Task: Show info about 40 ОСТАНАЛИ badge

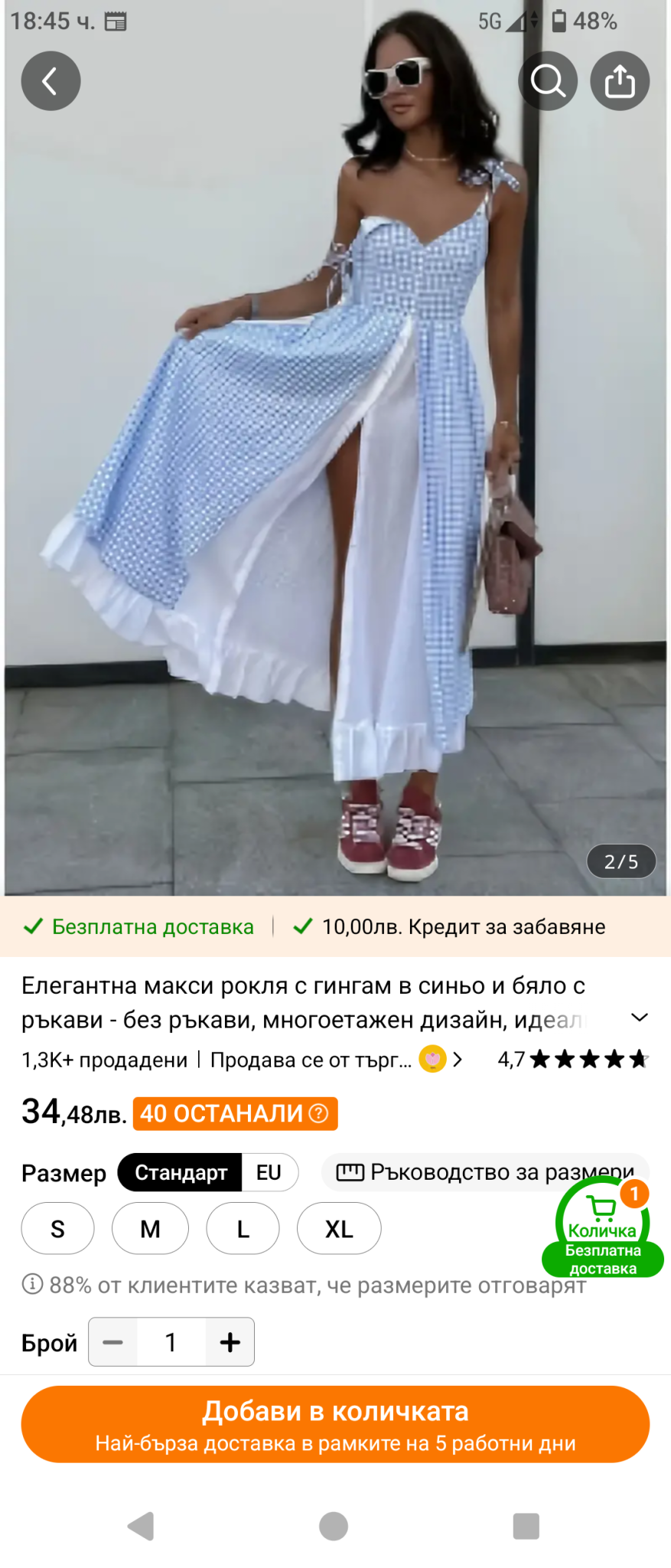Action: point(319,1113)
